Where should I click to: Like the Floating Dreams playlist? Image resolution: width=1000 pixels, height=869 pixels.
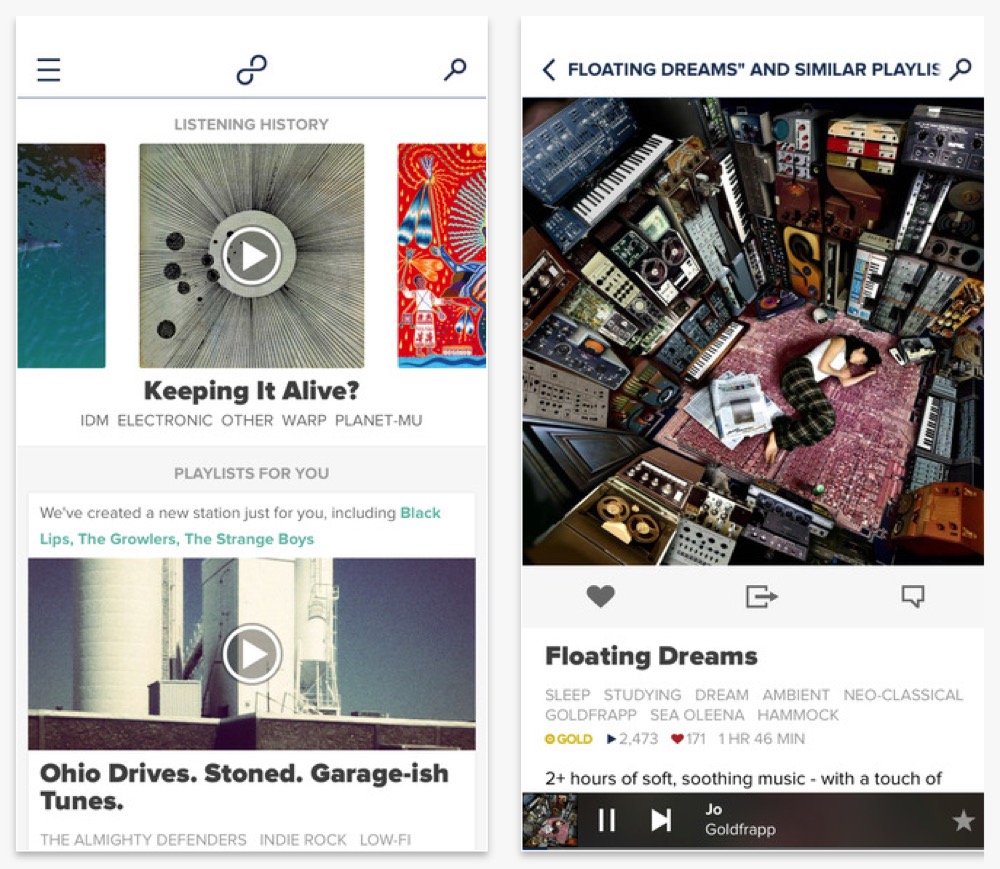point(600,596)
